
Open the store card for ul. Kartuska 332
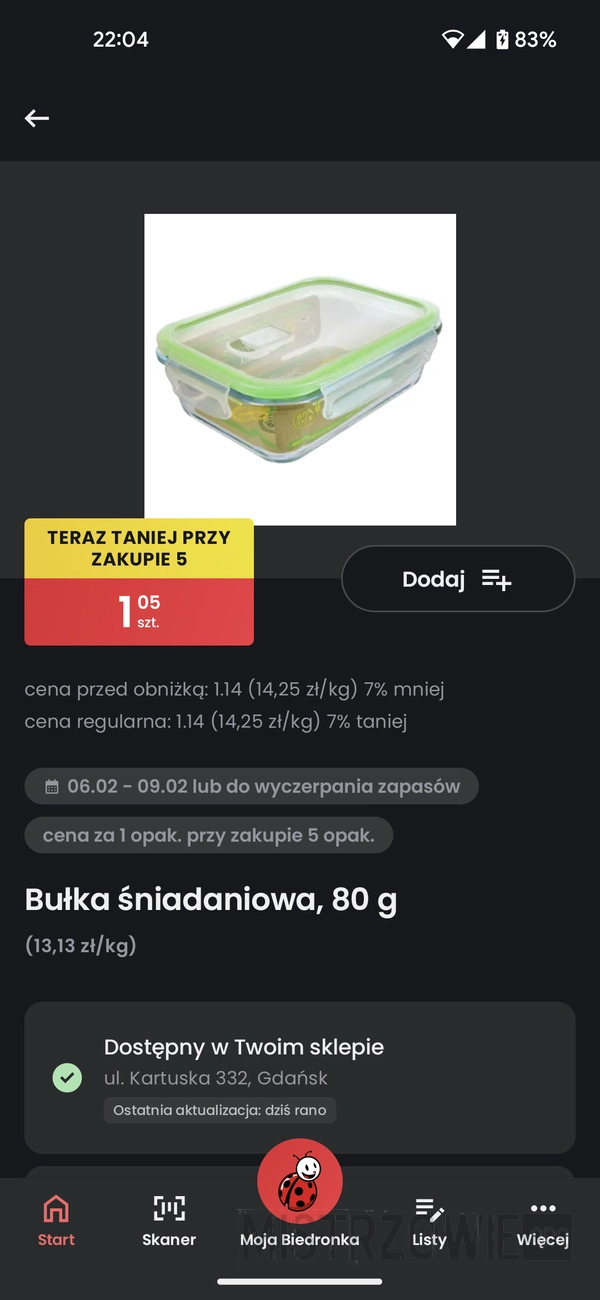coord(300,1078)
